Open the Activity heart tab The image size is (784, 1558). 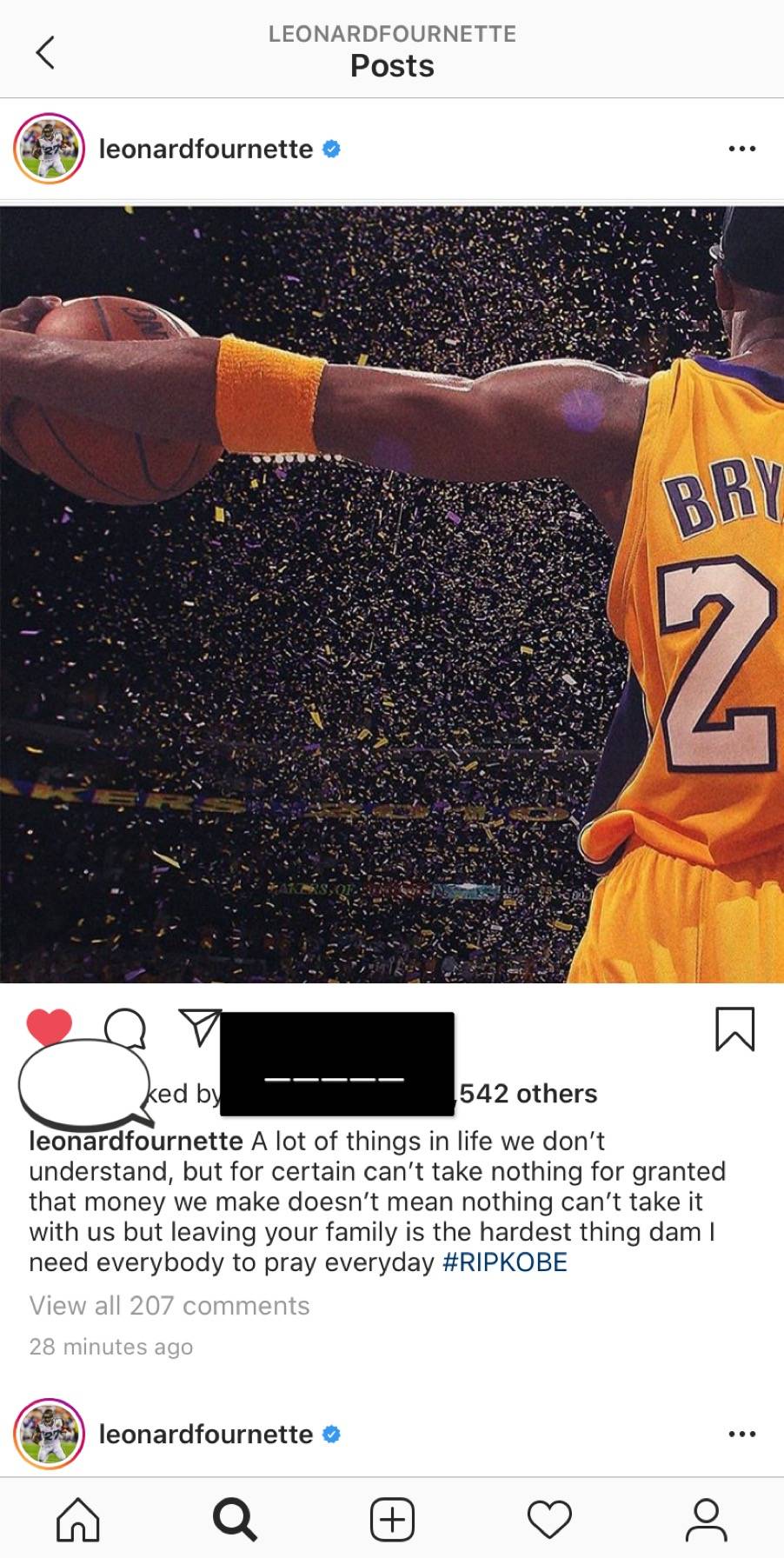pos(549,1519)
